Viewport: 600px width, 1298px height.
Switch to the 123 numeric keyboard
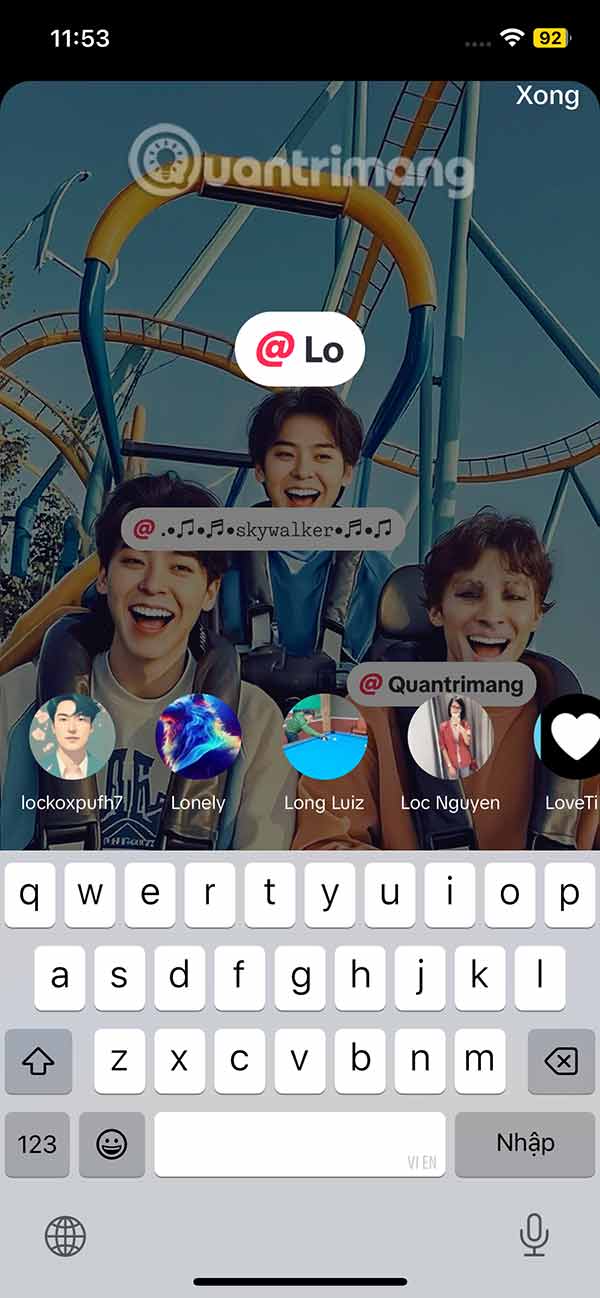click(x=38, y=1144)
